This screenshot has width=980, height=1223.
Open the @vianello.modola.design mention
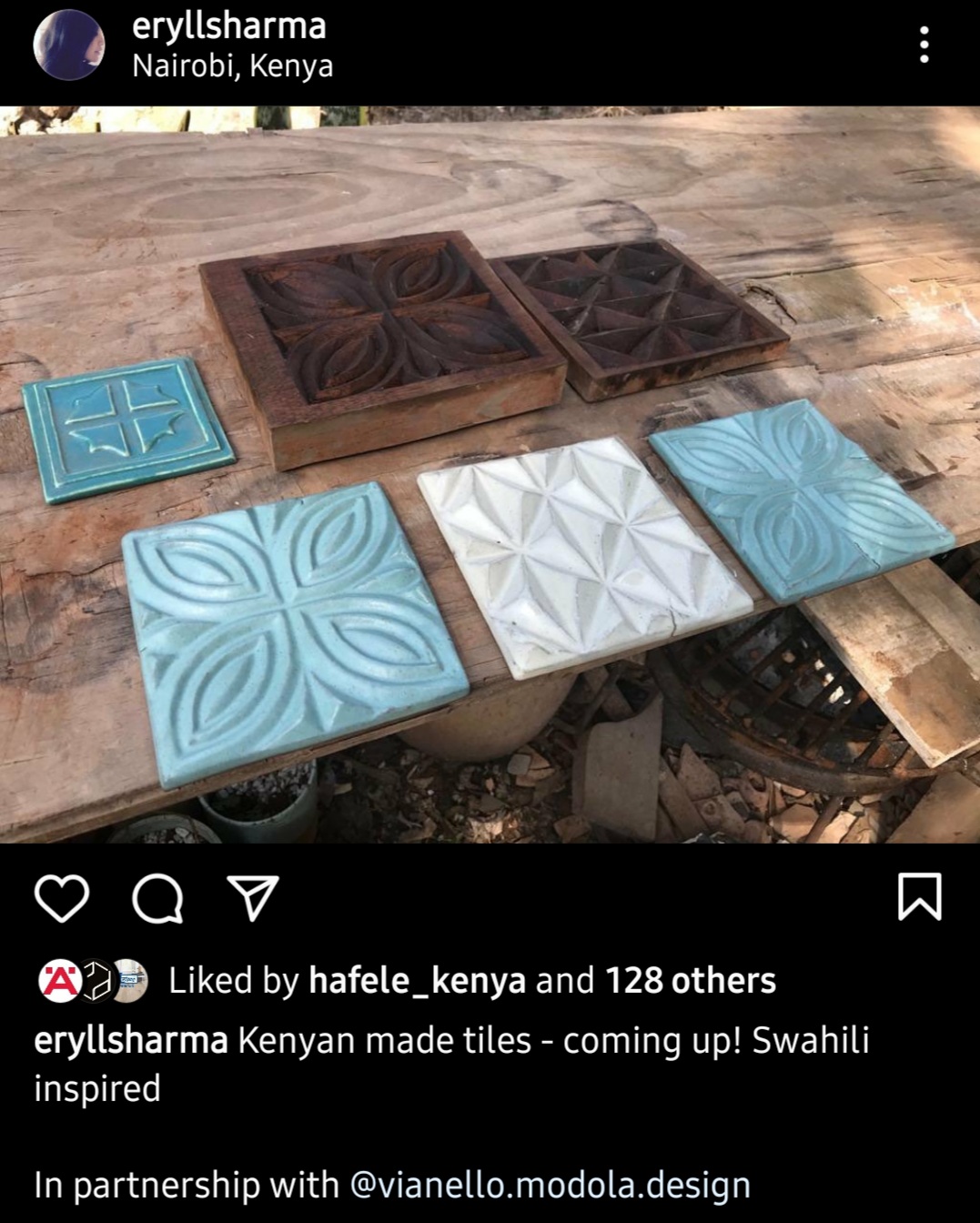pos(550,1185)
